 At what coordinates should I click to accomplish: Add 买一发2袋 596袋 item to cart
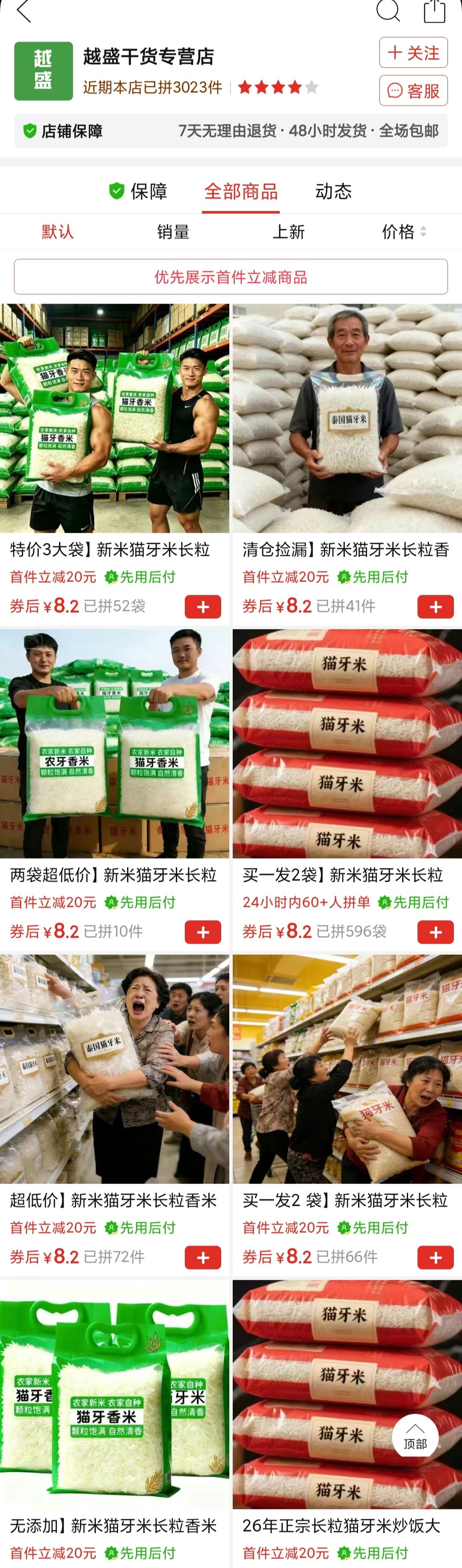point(435,932)
